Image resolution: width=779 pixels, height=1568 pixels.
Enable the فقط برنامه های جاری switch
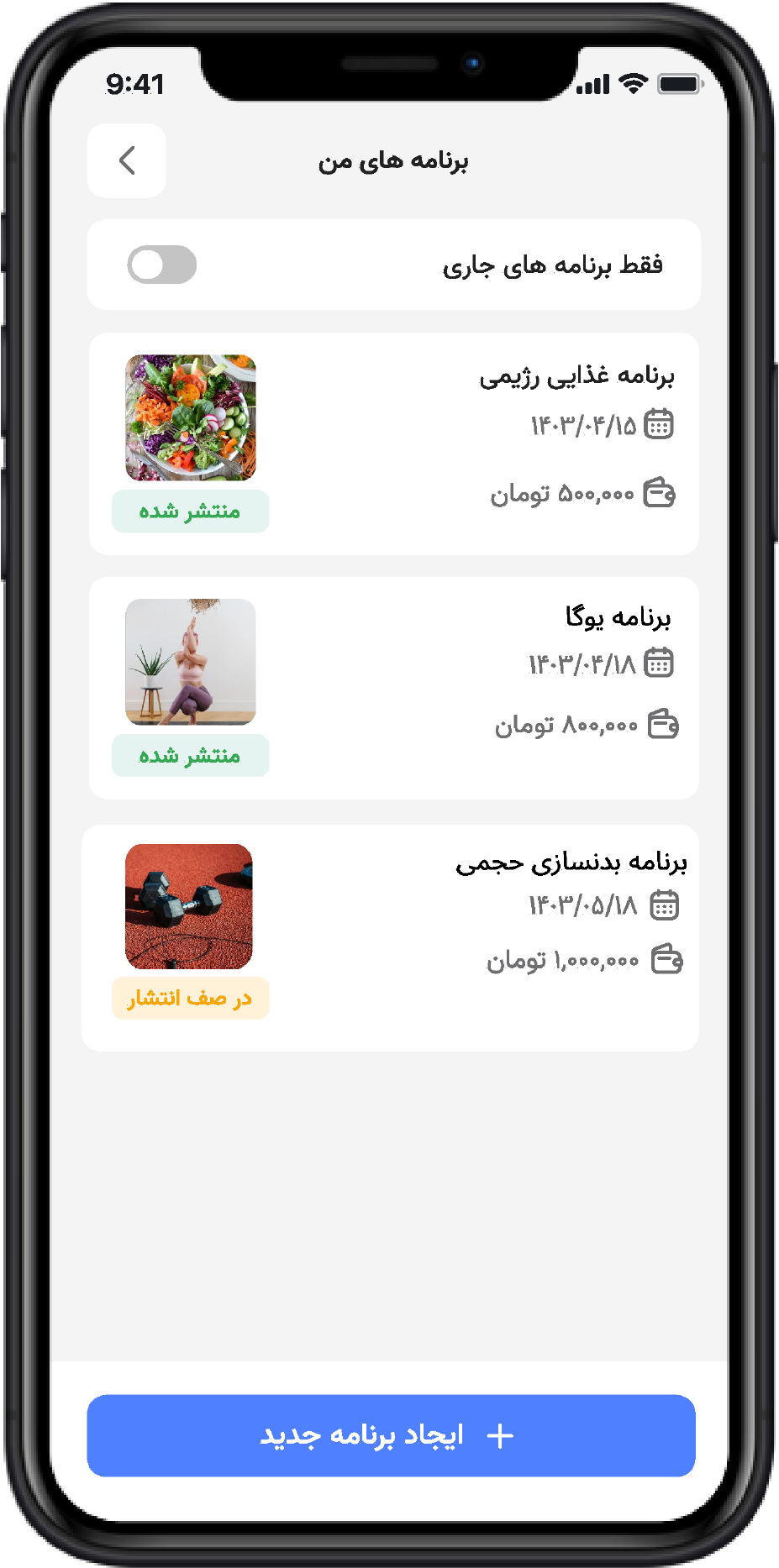(x=162, y=265)
